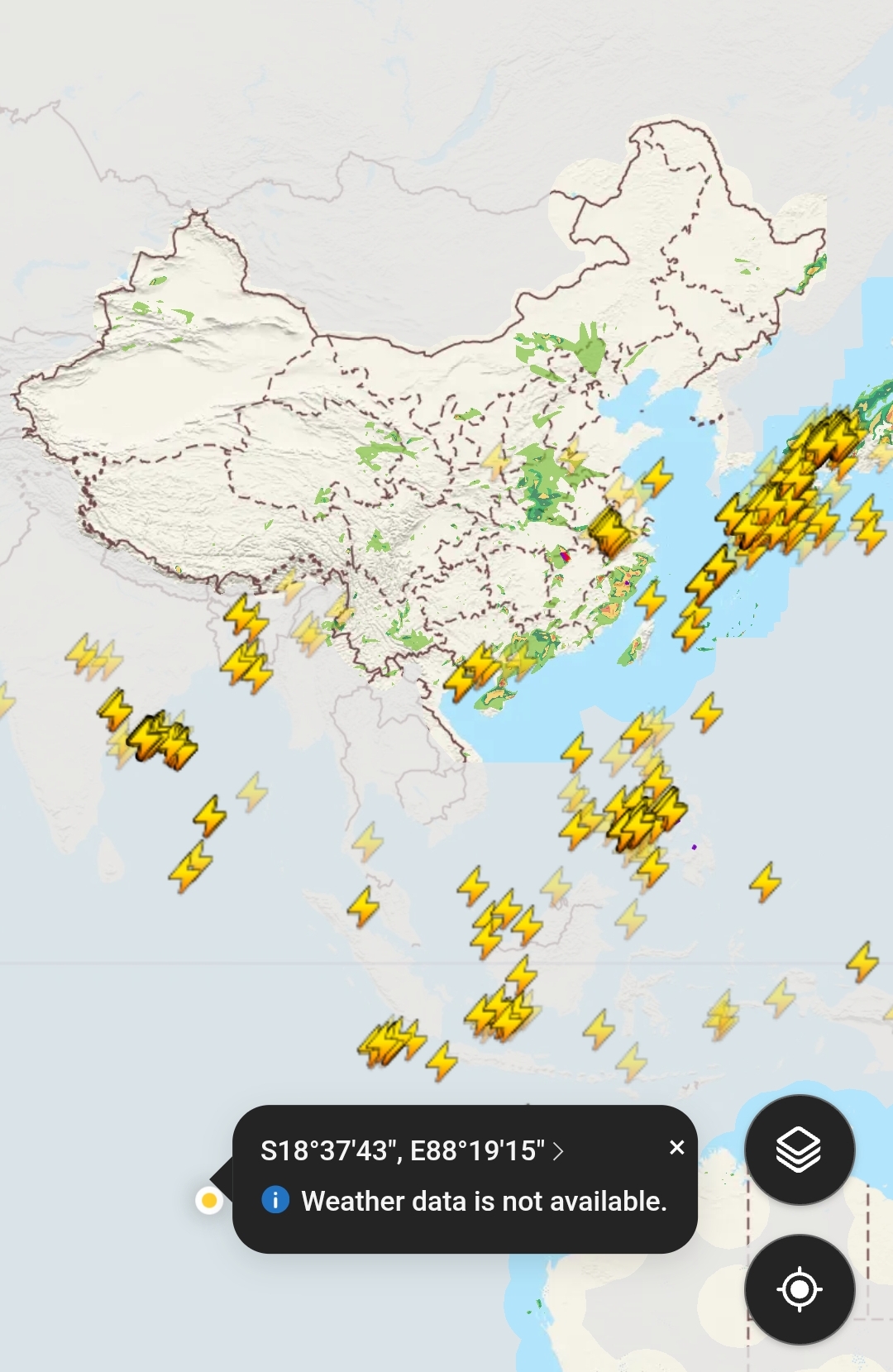Image resolution: width=893 pixels, height=1372 pixels.
Task: Center map on my location
Action: (799, 1288)
